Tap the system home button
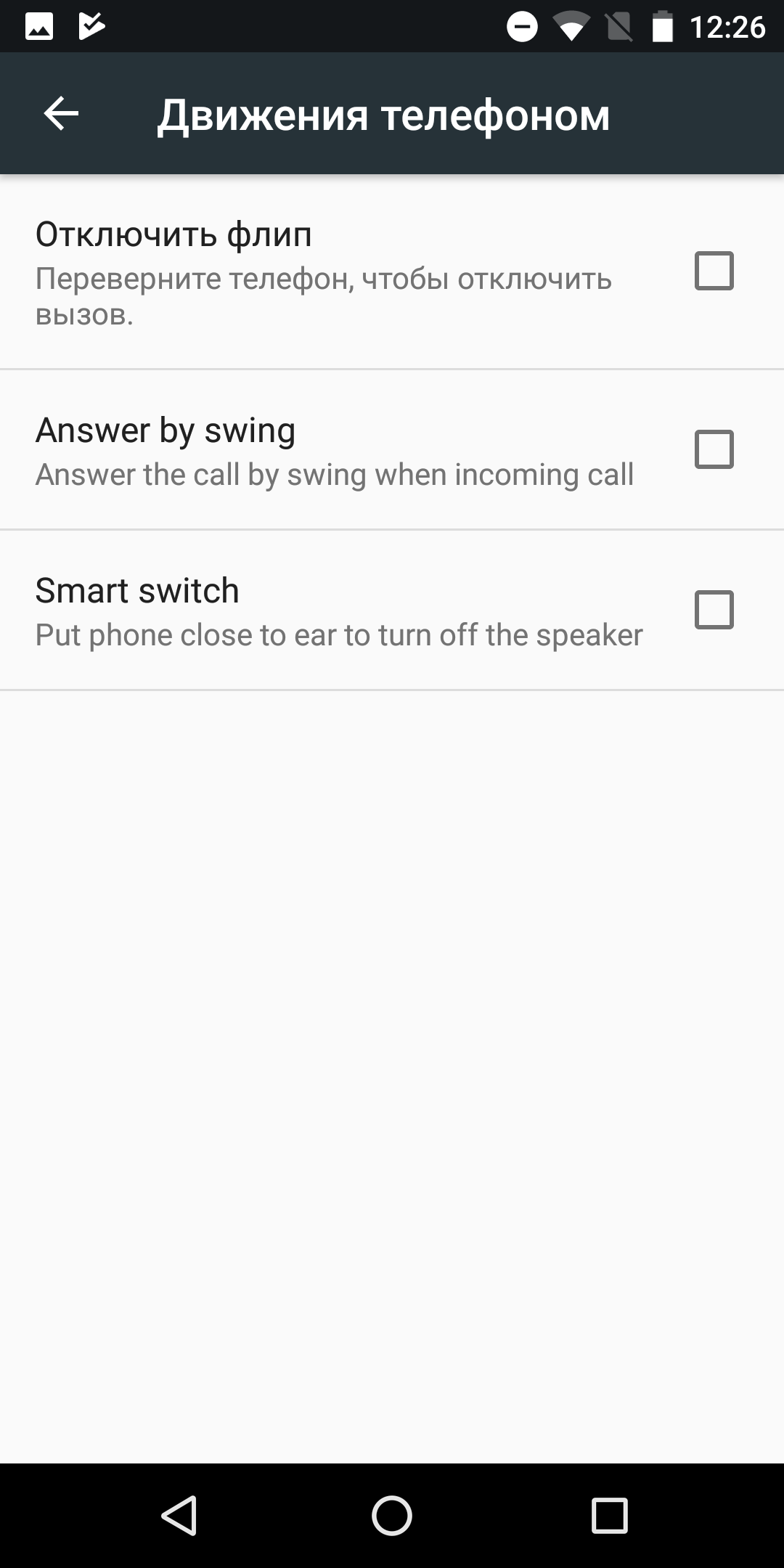Screen dimensions: 784x1568 coord(392,1516)
